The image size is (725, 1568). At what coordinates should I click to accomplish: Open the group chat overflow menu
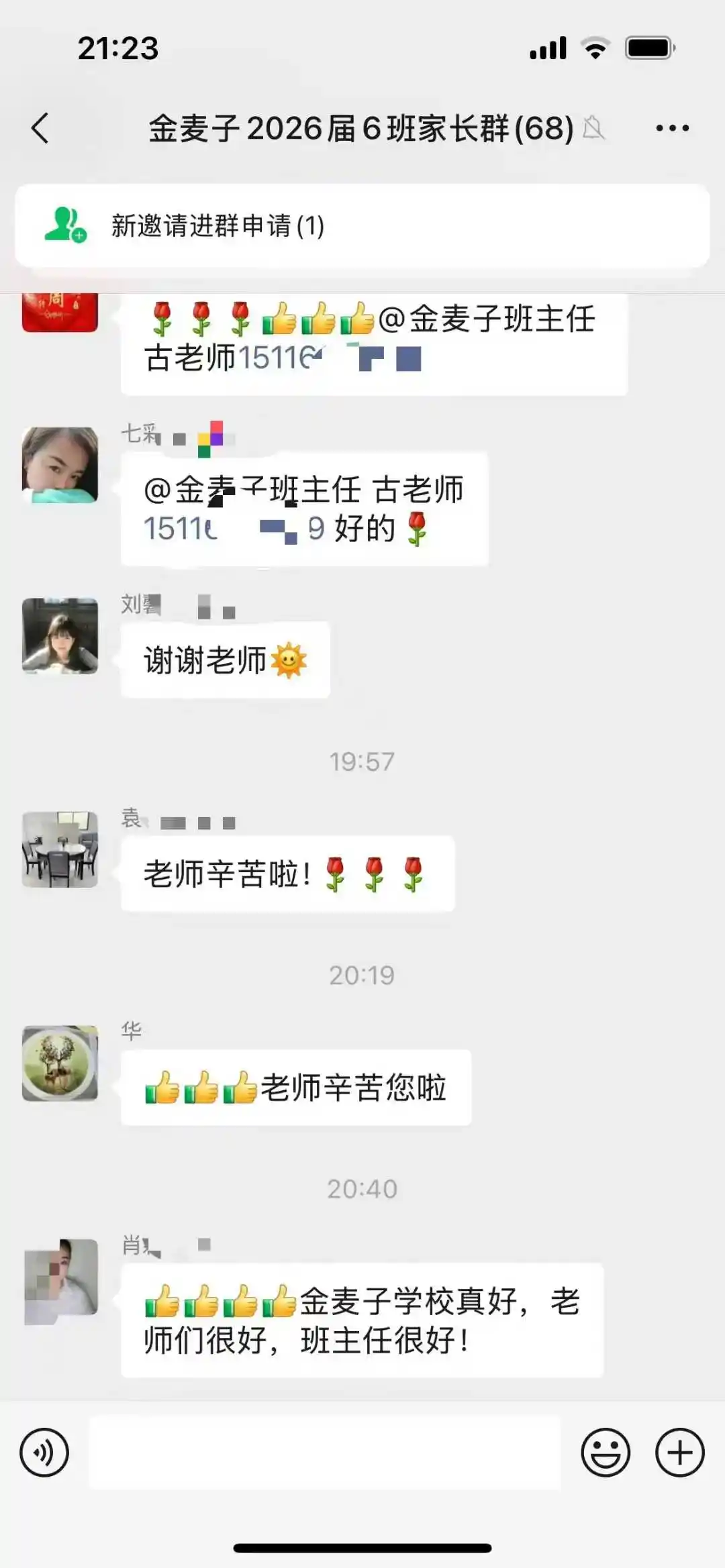pyautogui.click(x=672, y=127)
